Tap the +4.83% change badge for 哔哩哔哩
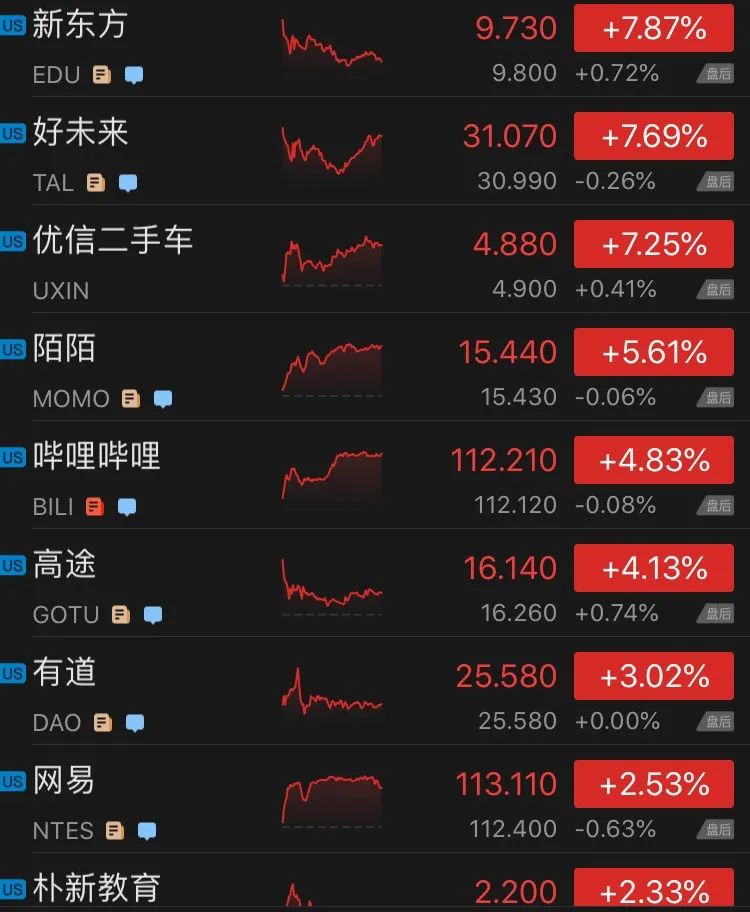 654,460
